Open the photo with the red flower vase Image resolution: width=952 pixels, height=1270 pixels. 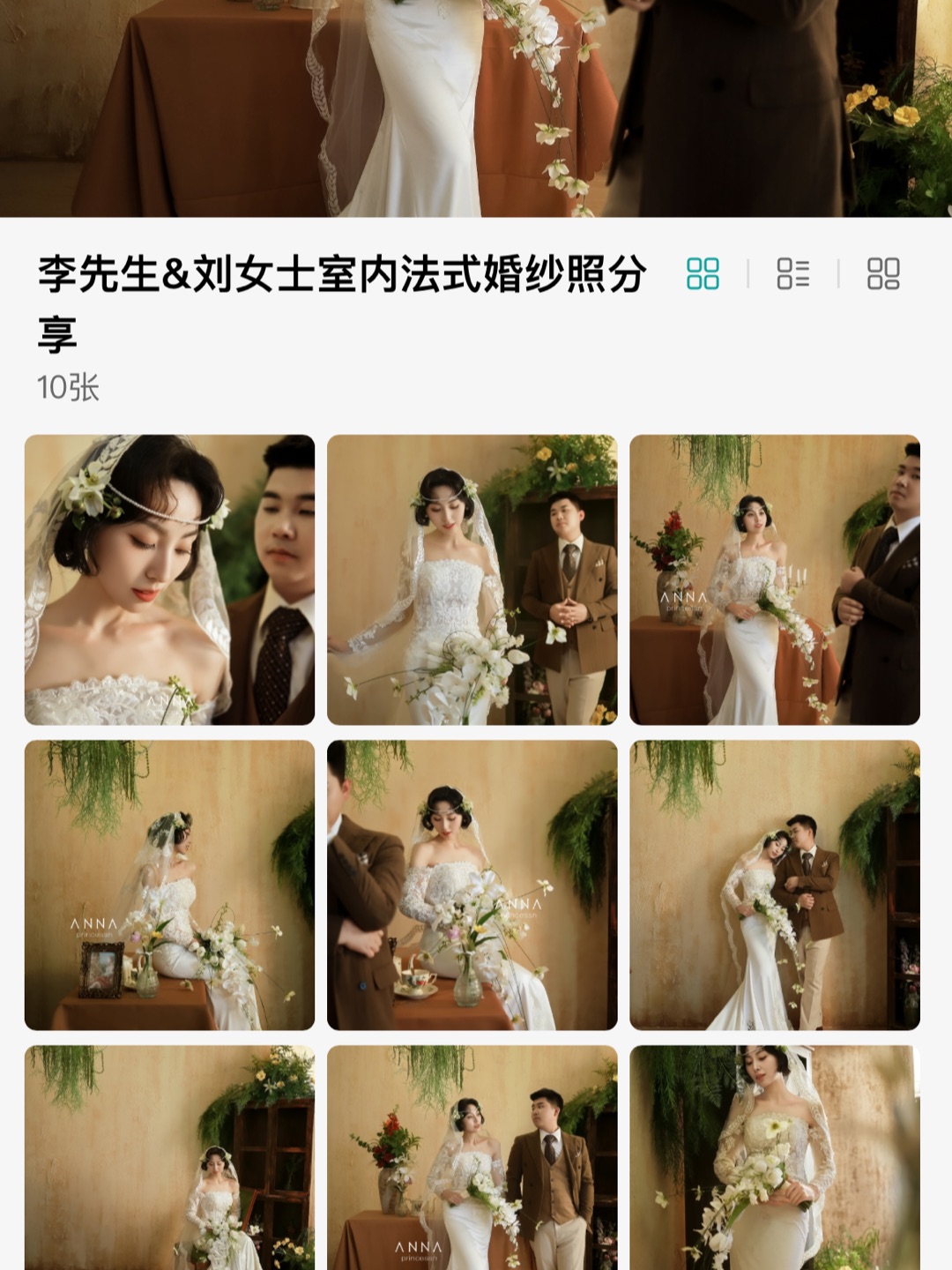[x=774, y=579]
